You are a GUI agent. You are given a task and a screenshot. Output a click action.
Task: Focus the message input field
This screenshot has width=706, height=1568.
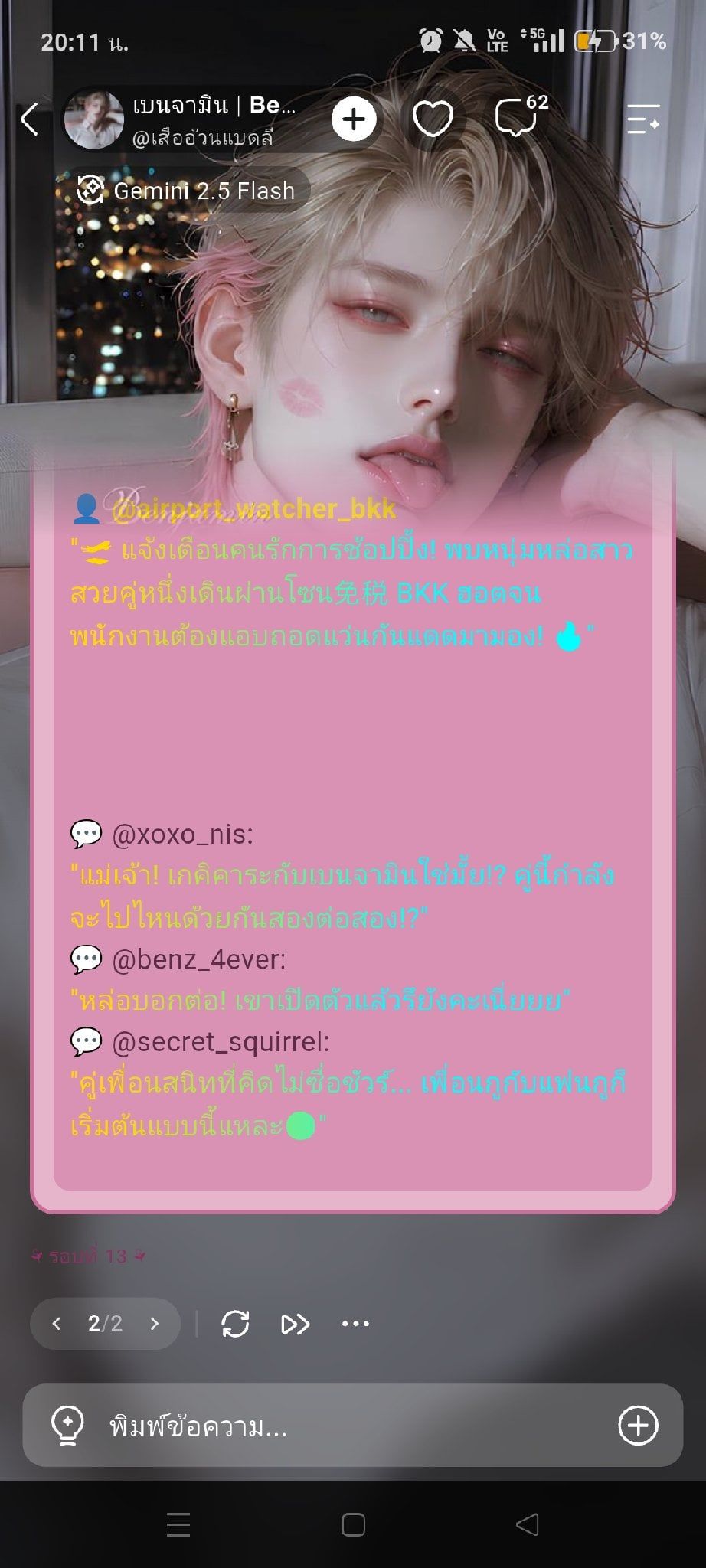(x=353, y=1426)
